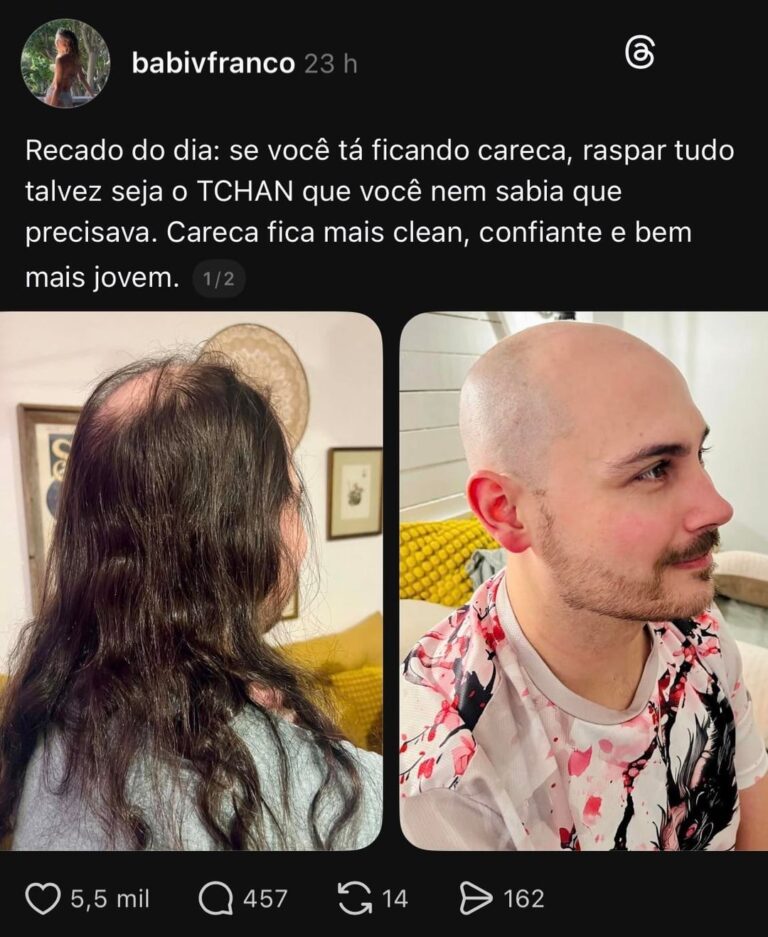Screen dimensions: 768x937
Task: View the shaved-head man photo
Action: (583, 580)
